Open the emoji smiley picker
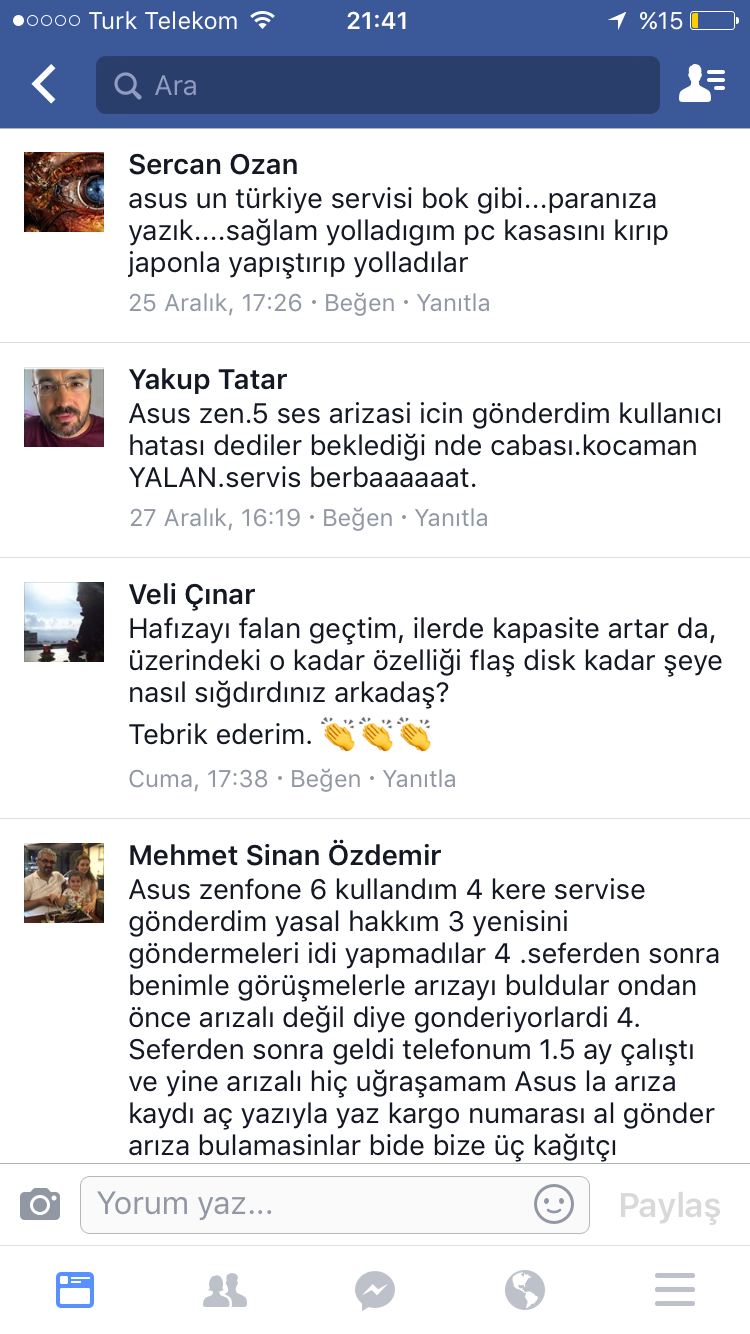 click(x=554, y=1204)
